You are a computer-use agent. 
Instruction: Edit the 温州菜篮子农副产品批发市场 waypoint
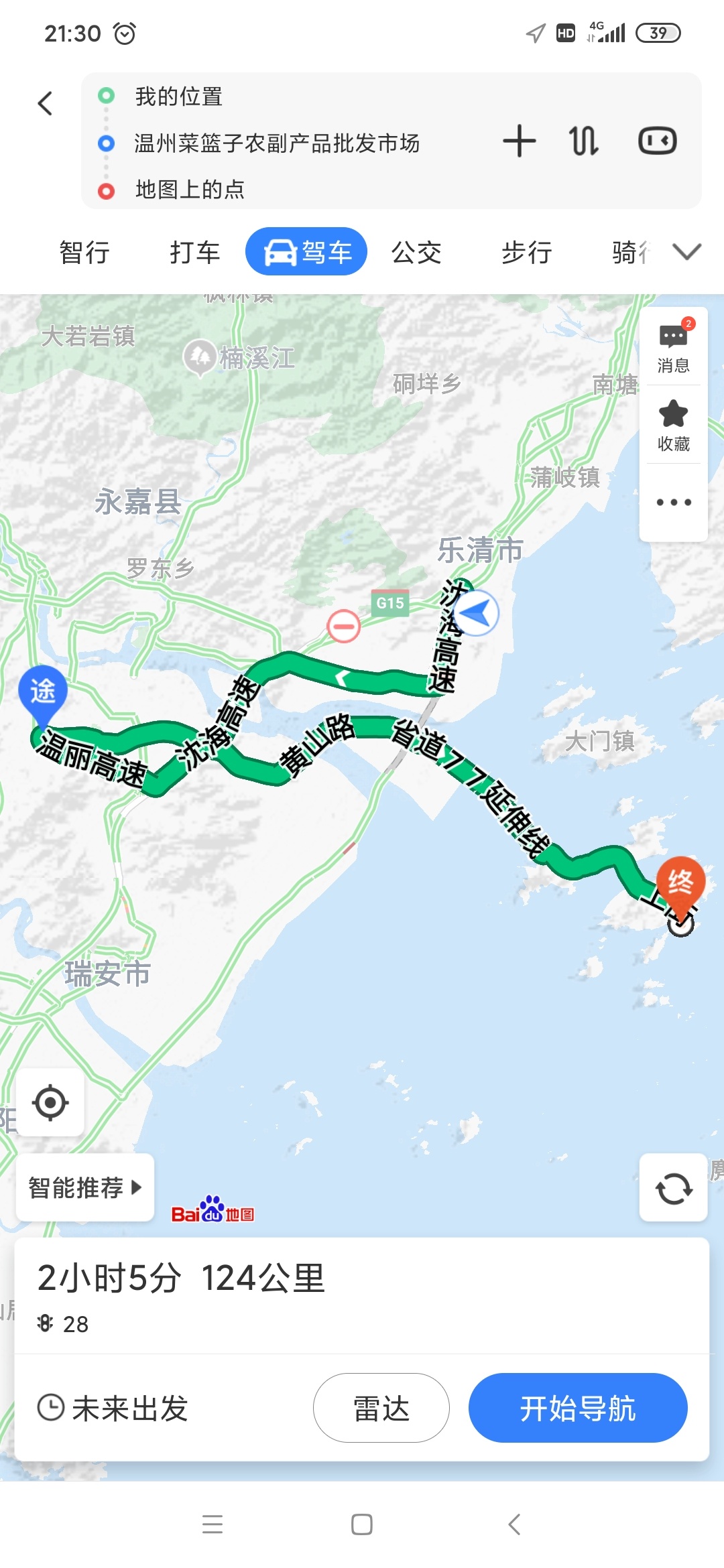pos(276,143)
